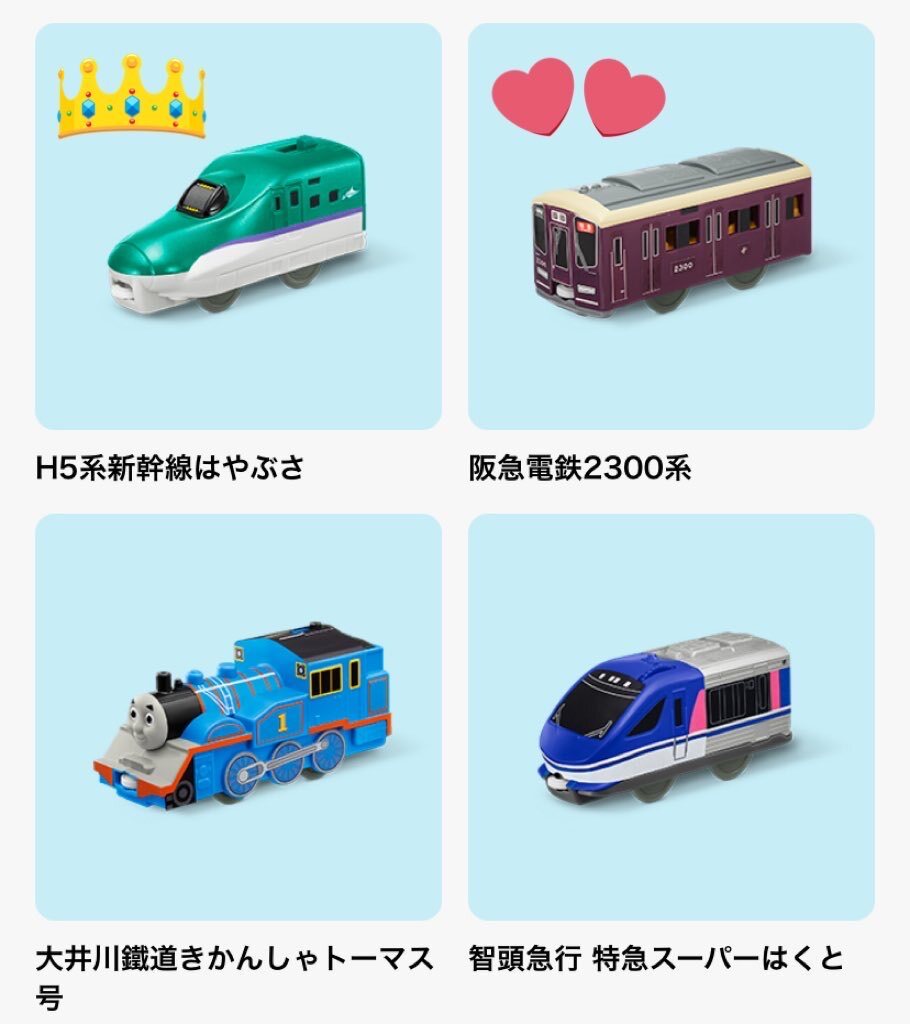Screen dimensions: 910x1024
Task: Open the H5系新幹線はやぶさ toy tile
Action: (x=238, y=227)
